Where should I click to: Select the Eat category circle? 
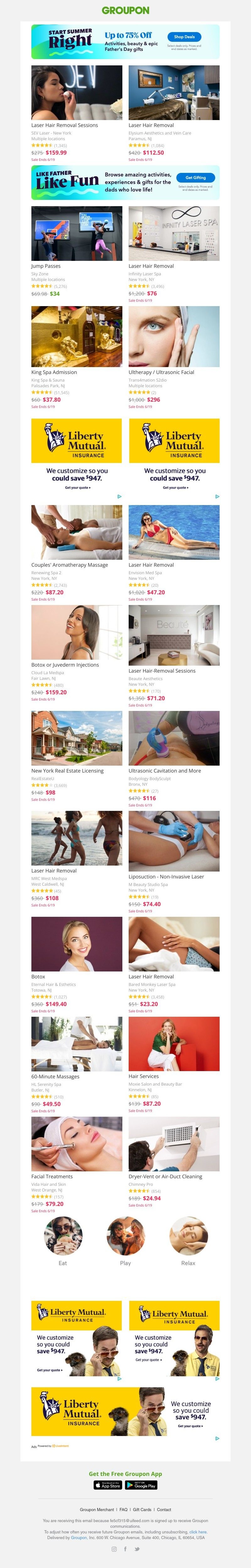coord(63,1219)
